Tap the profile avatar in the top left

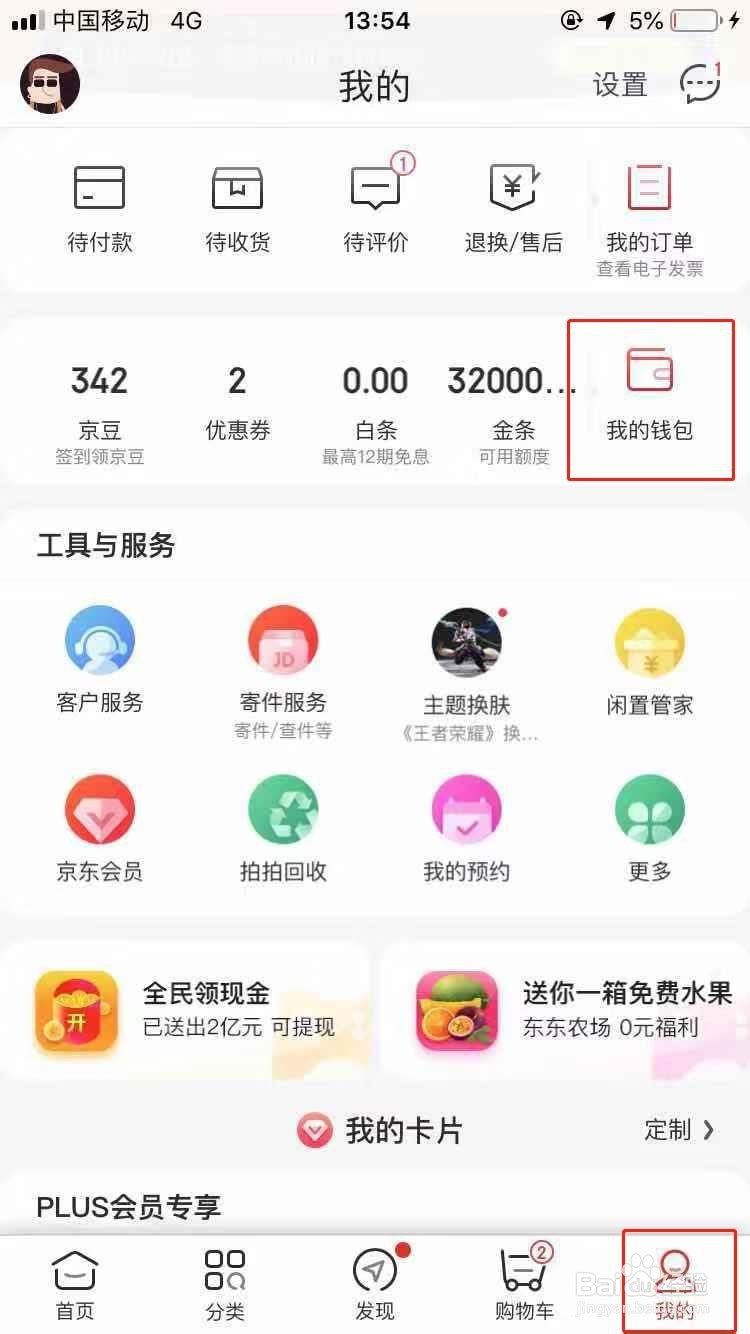(x=48, y=84)
